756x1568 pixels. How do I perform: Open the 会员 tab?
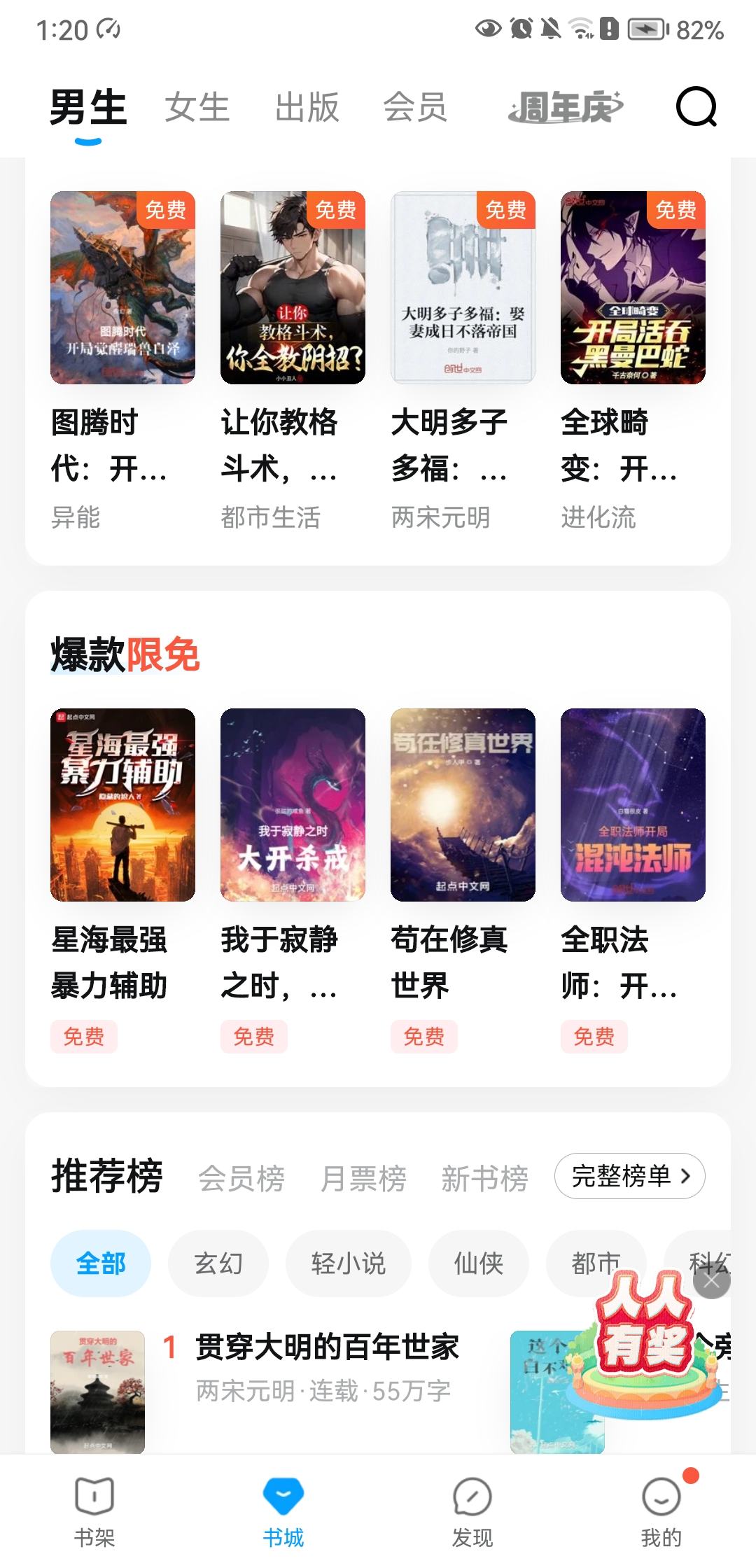click(x=415, y=108)
